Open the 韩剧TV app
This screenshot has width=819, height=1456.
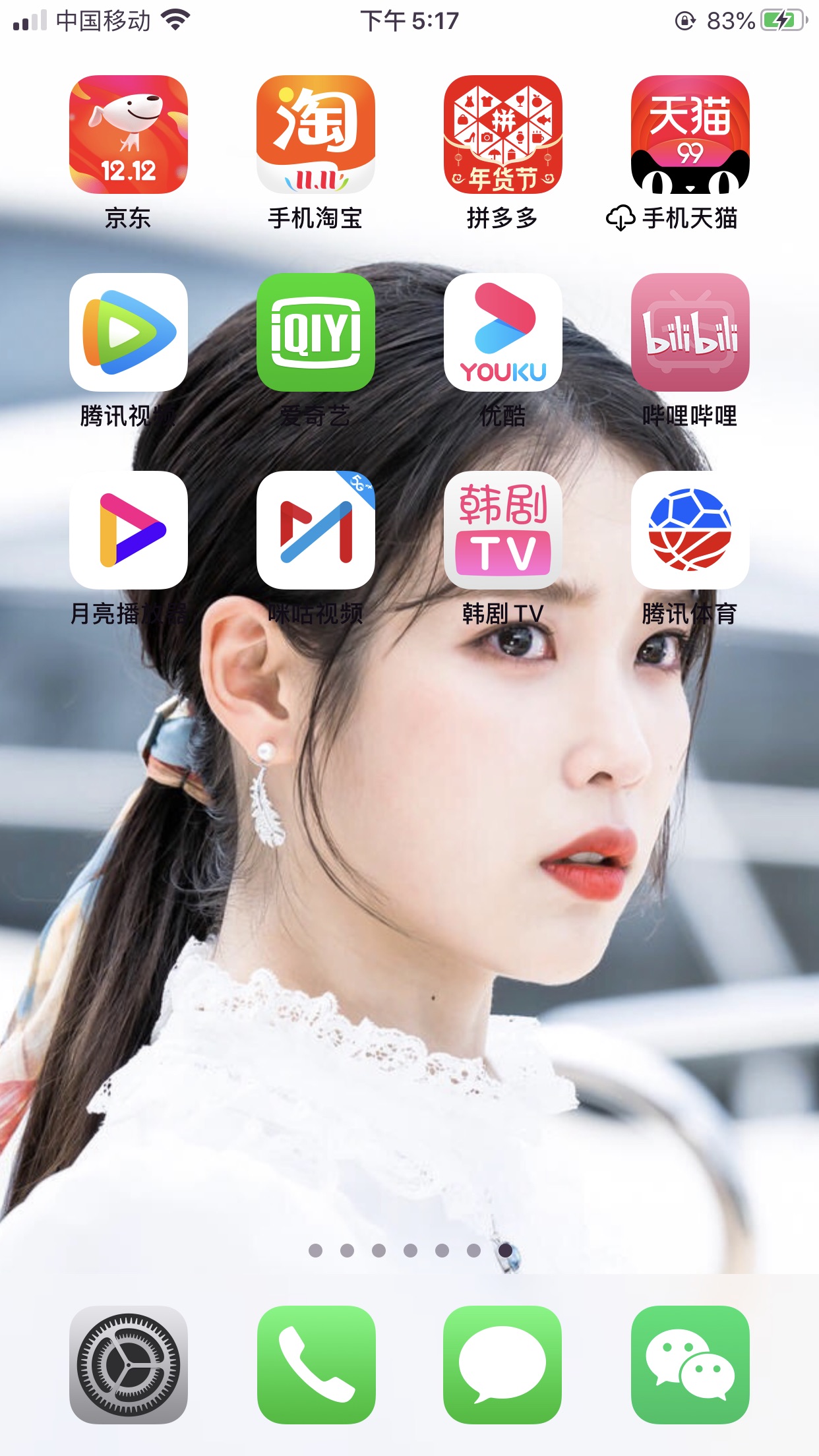click(503, 530)
